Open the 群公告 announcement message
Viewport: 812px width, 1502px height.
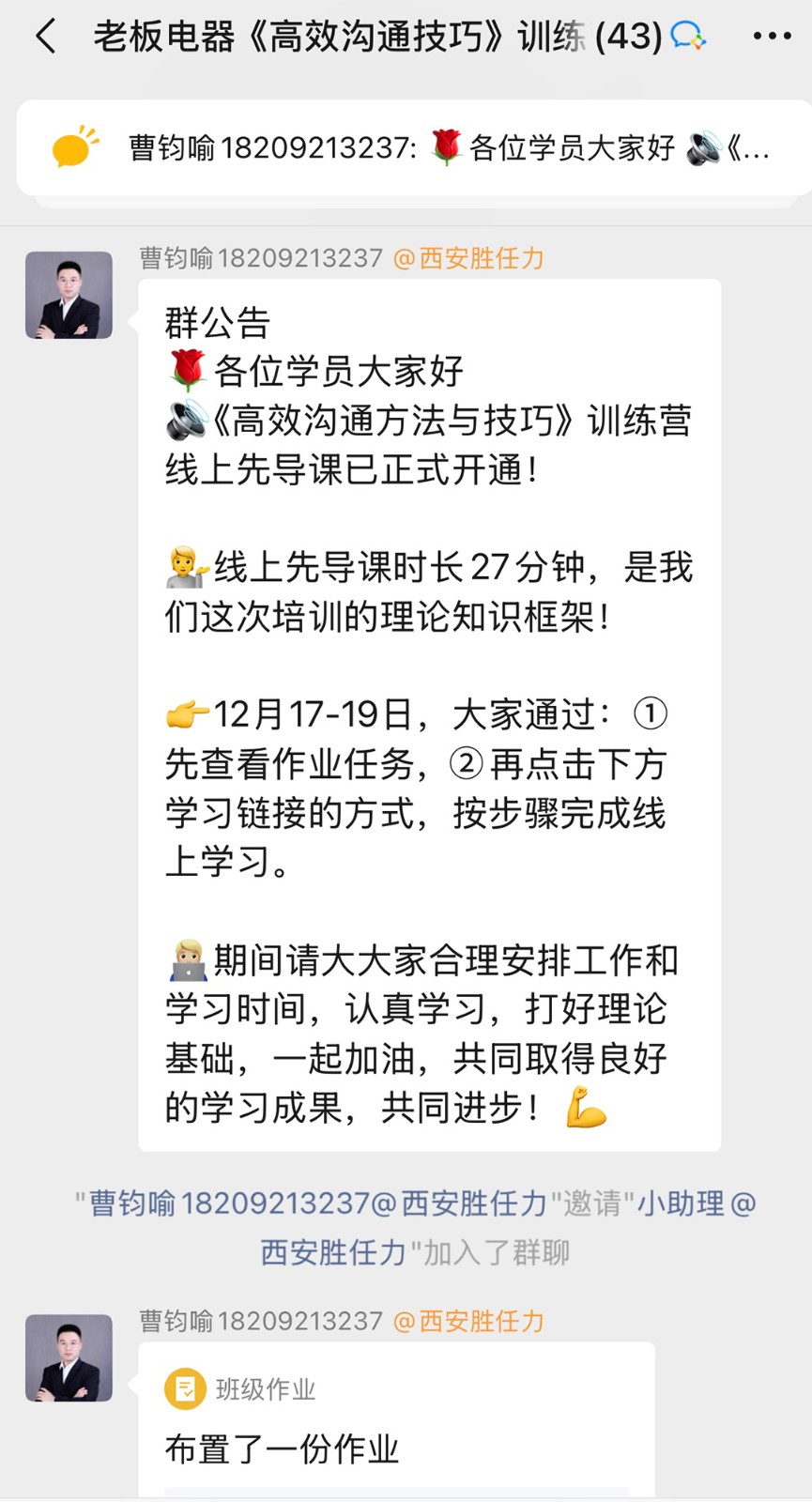point(429,713)
